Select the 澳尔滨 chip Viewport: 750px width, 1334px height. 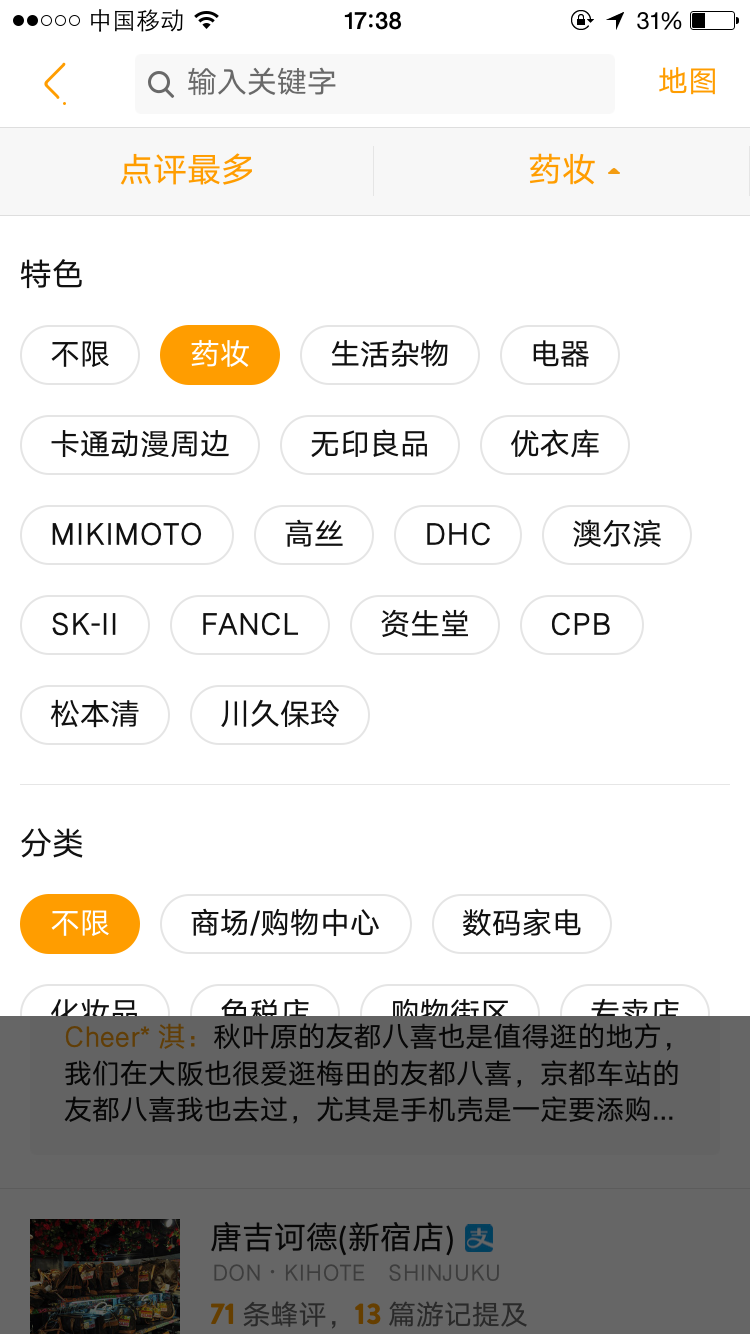(617, 535)
